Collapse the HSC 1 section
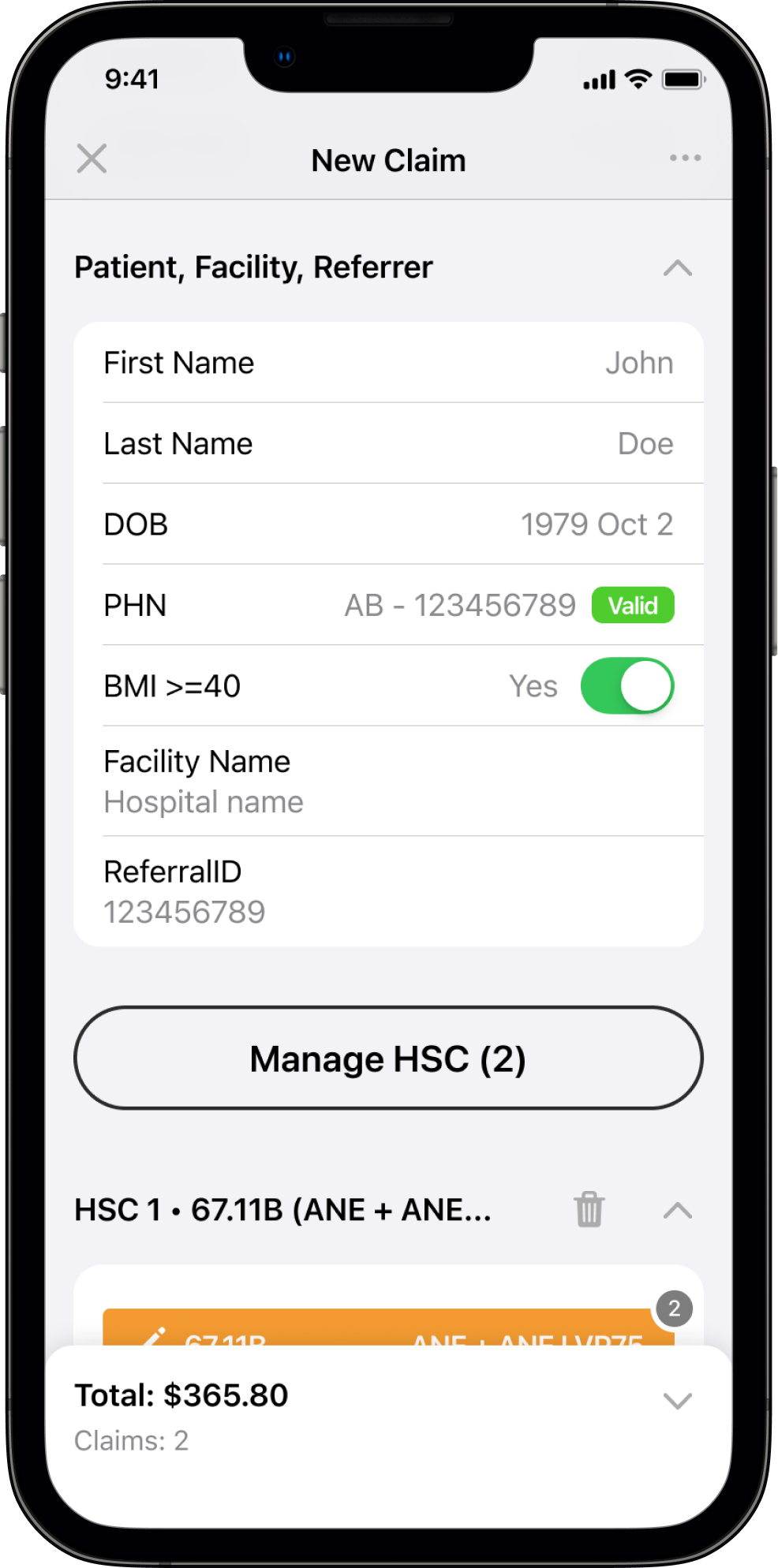The width and height of the screenshot is (778, 1568). point(677,1211)
